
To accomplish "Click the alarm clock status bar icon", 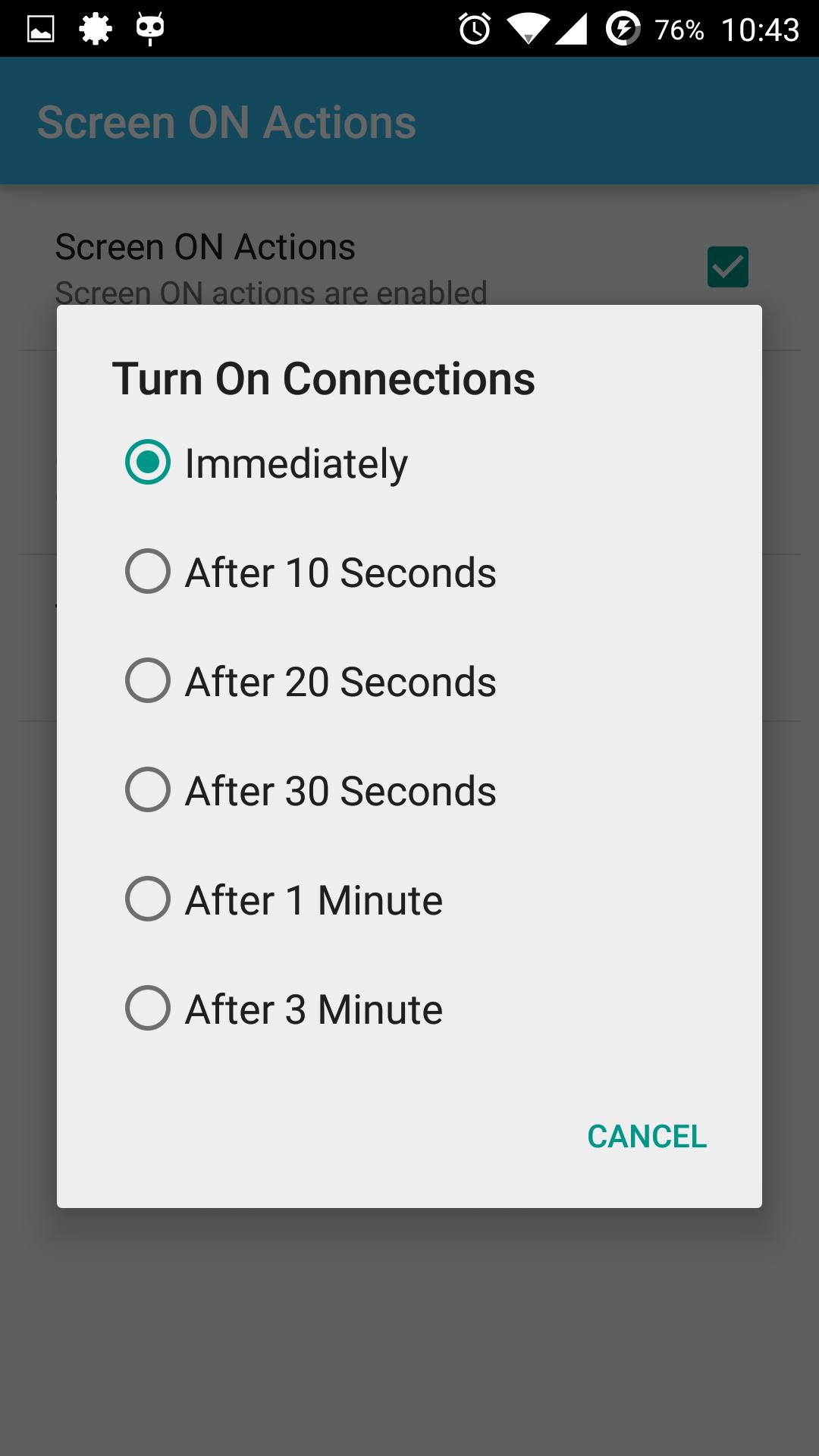I will coord(475,27).
